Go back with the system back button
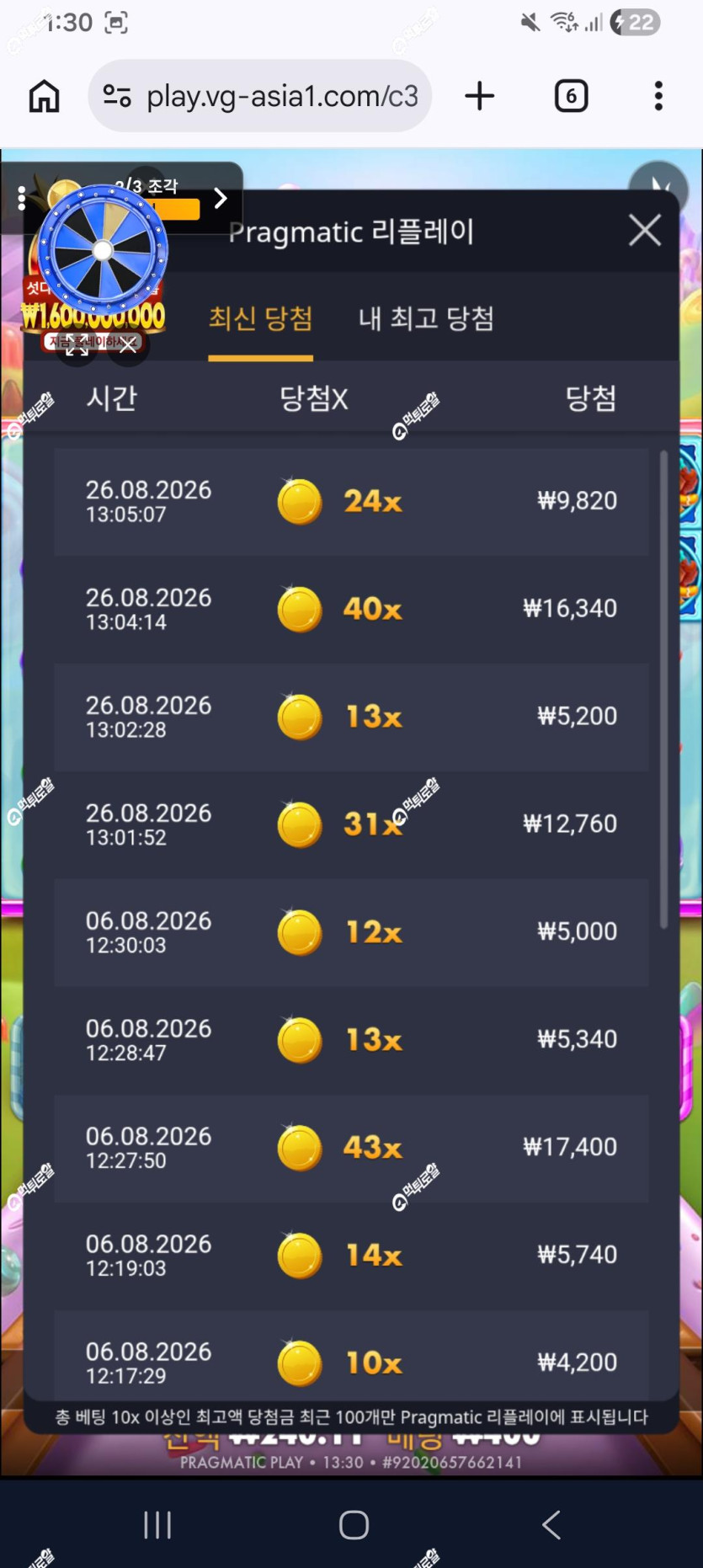 coord(551,1524)
